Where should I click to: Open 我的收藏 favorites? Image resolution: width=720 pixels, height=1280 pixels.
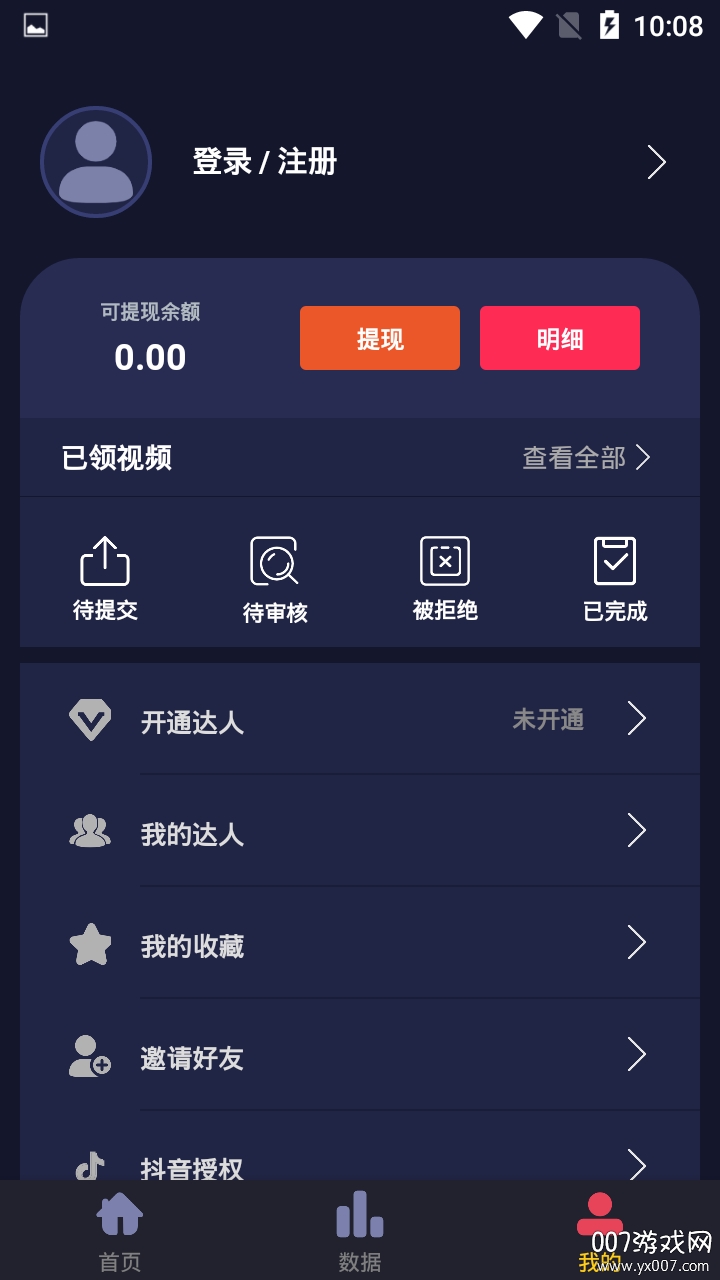click(x=360, y=944)
